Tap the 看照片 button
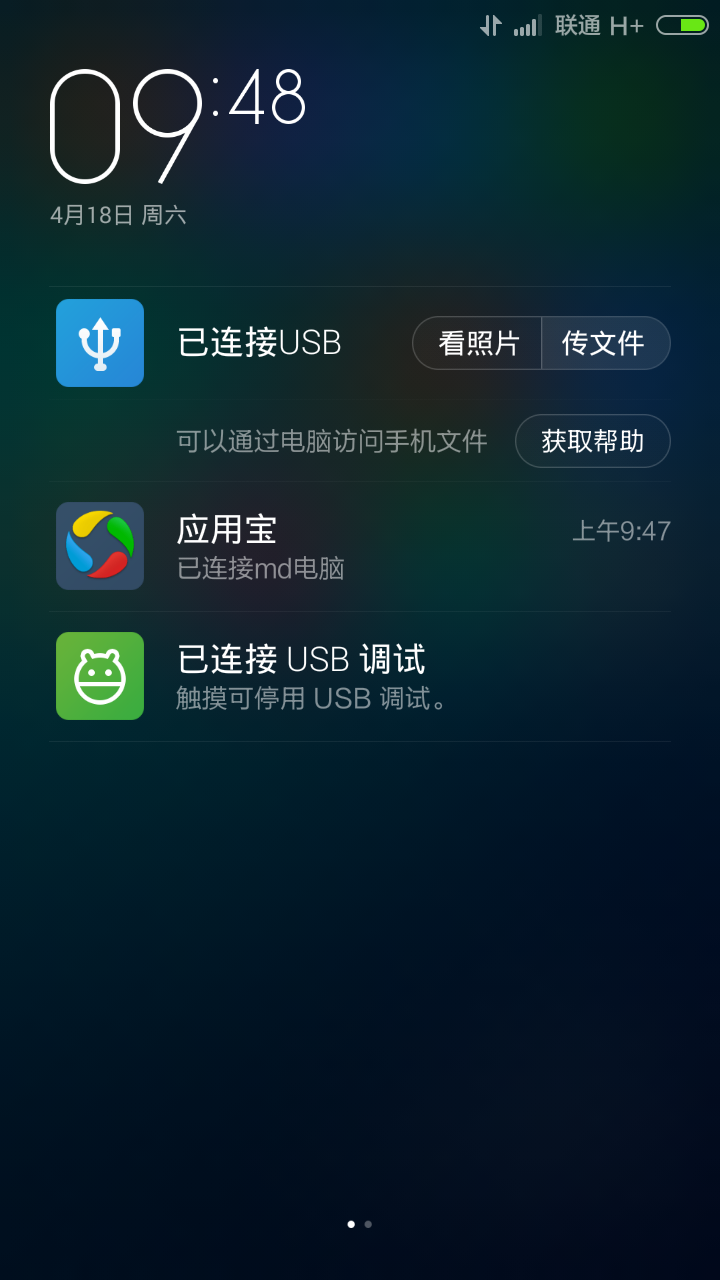 [x=478, y=343]
